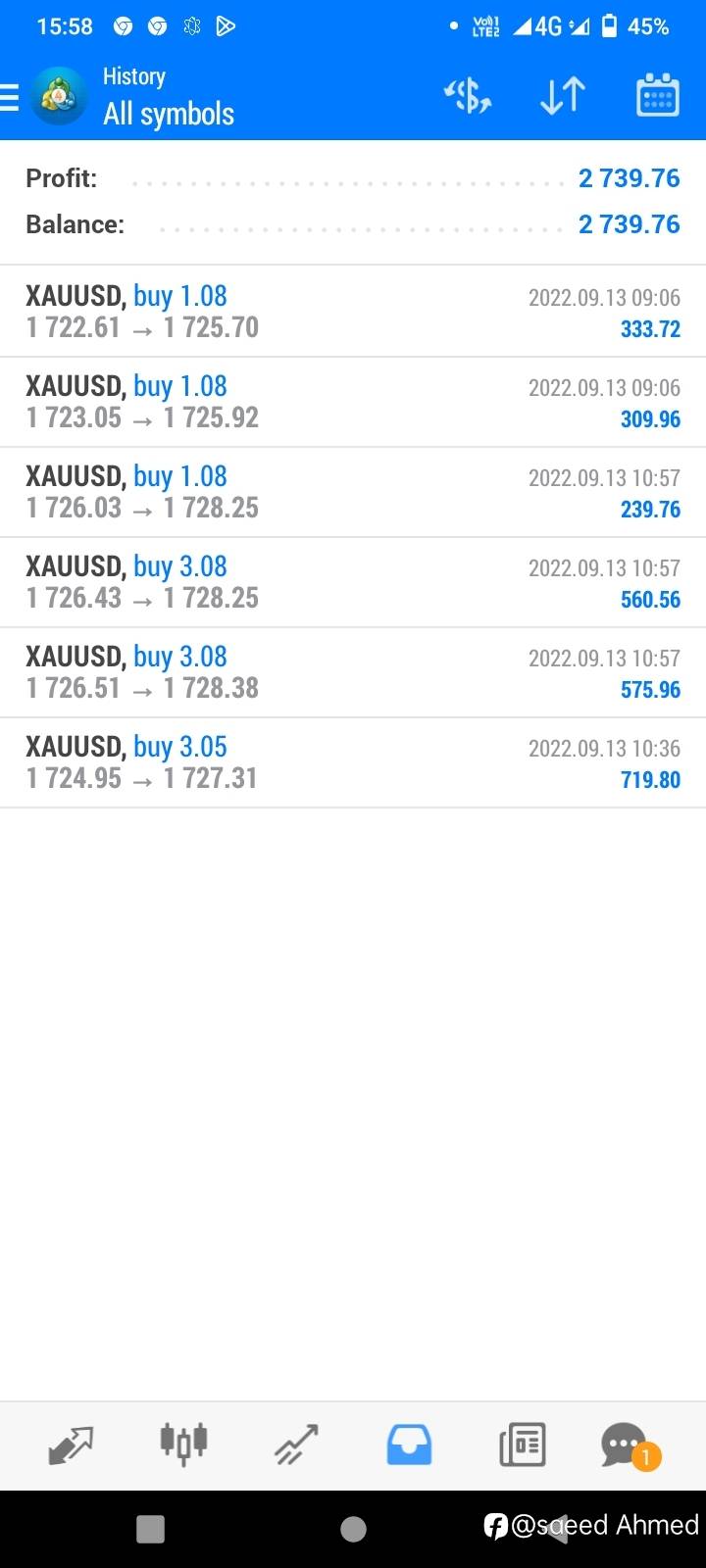Open the XAUUSD trade with profit 333.72

(x=353, y=312)
